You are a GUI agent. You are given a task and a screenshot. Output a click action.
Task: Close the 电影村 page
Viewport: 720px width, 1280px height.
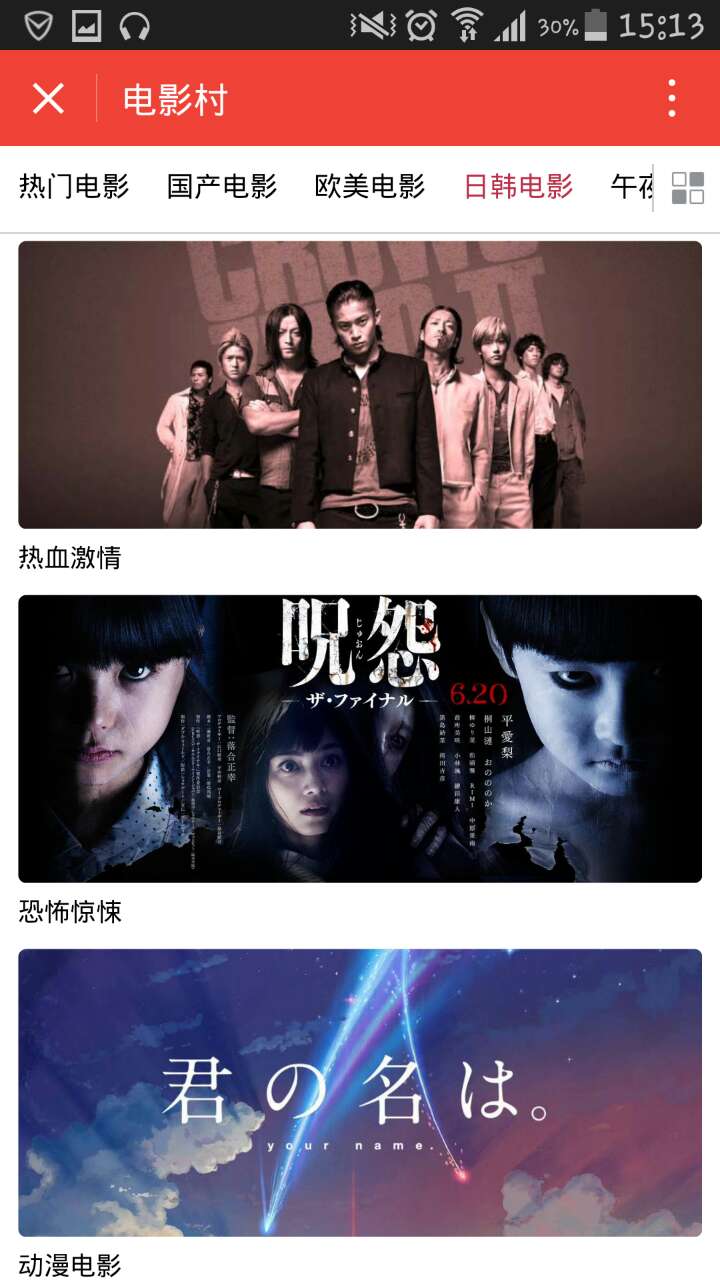click(x=48, y=99)
